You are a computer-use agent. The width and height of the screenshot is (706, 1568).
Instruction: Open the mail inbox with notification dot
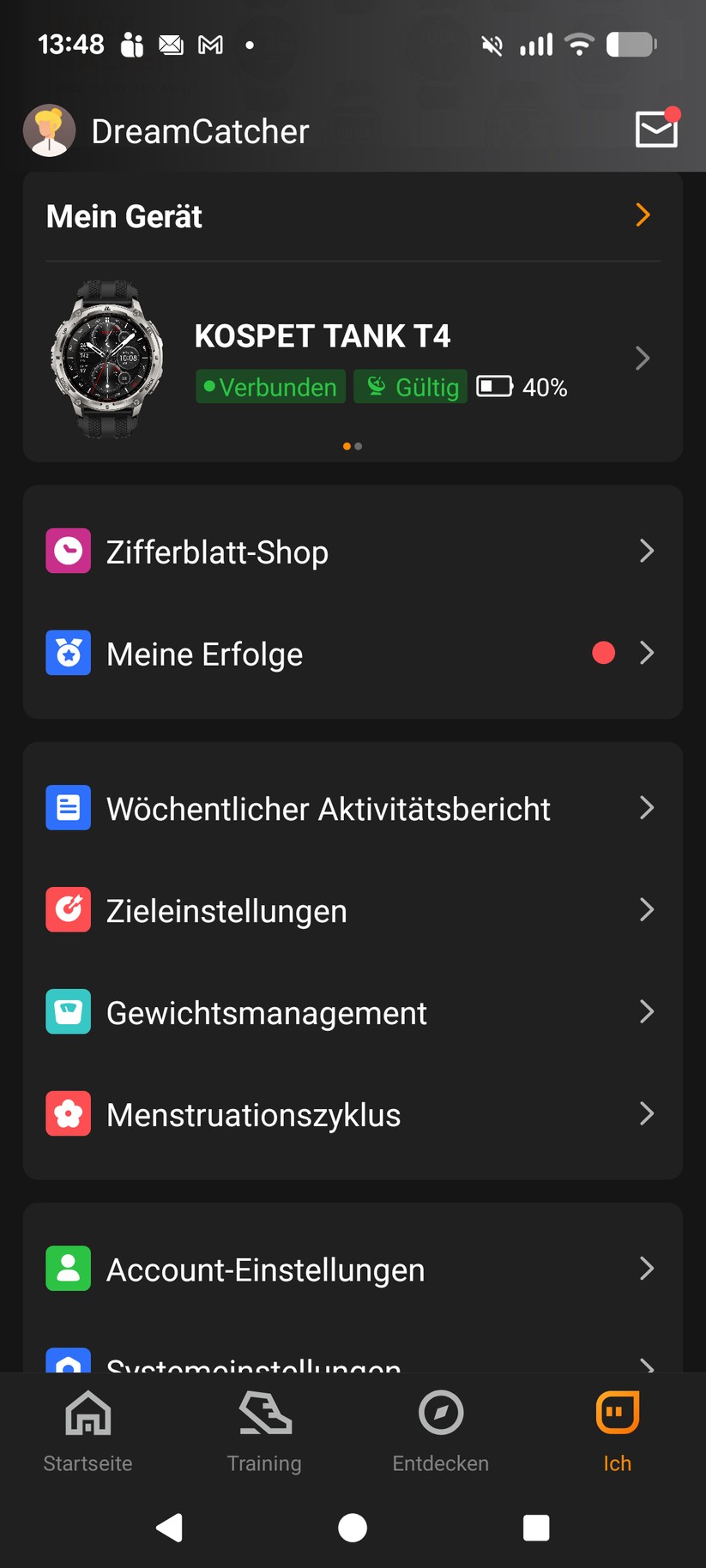click(656, 130)
